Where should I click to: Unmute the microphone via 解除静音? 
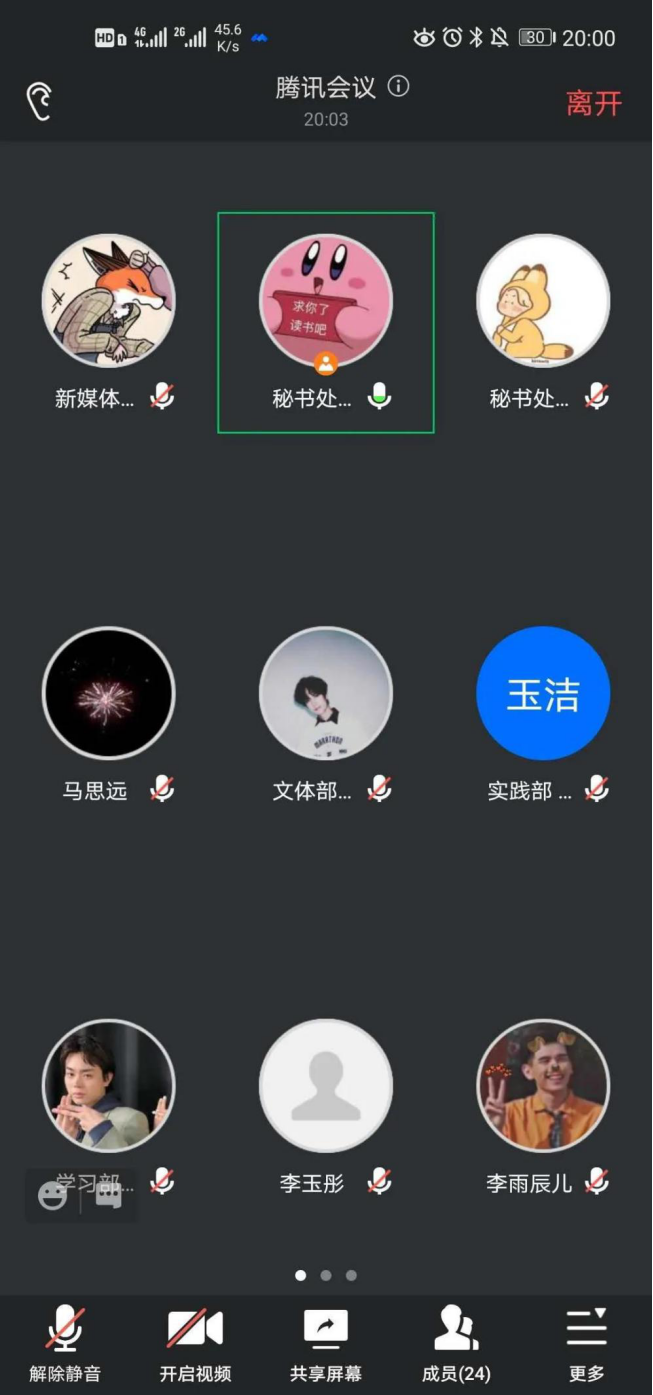click(65, 1343)
